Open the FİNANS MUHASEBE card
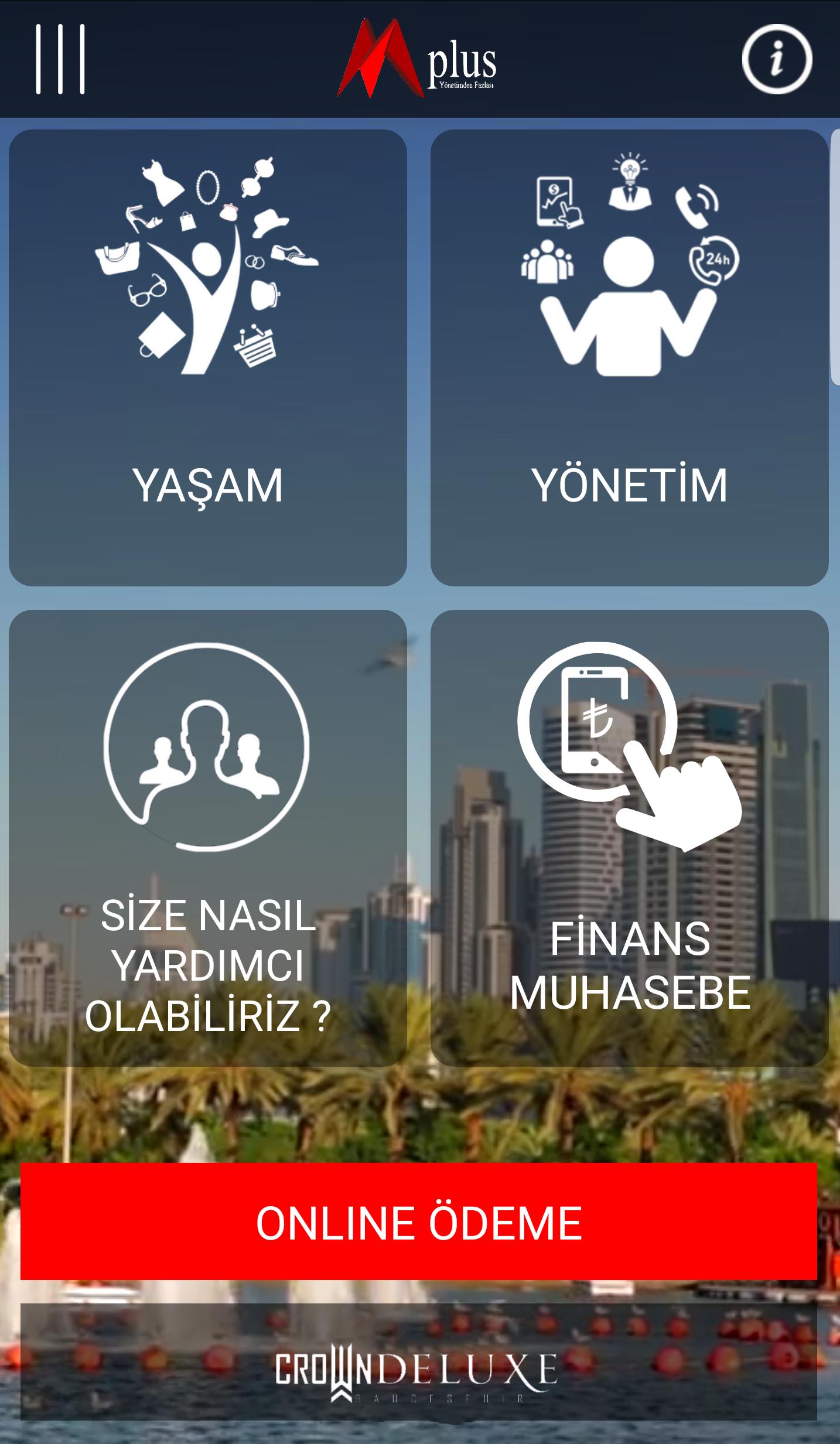The width and height of the screenshot is (840, 1444). (629, 838)
